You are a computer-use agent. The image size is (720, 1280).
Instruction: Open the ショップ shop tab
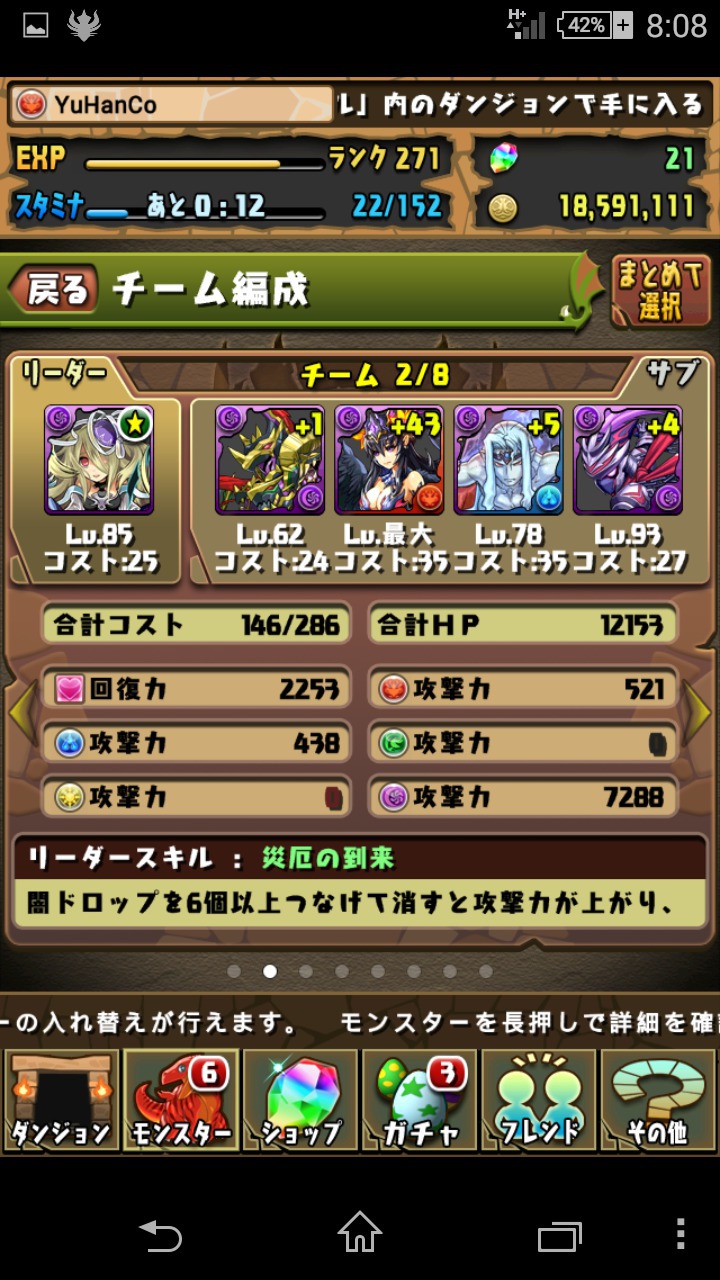300,1100
